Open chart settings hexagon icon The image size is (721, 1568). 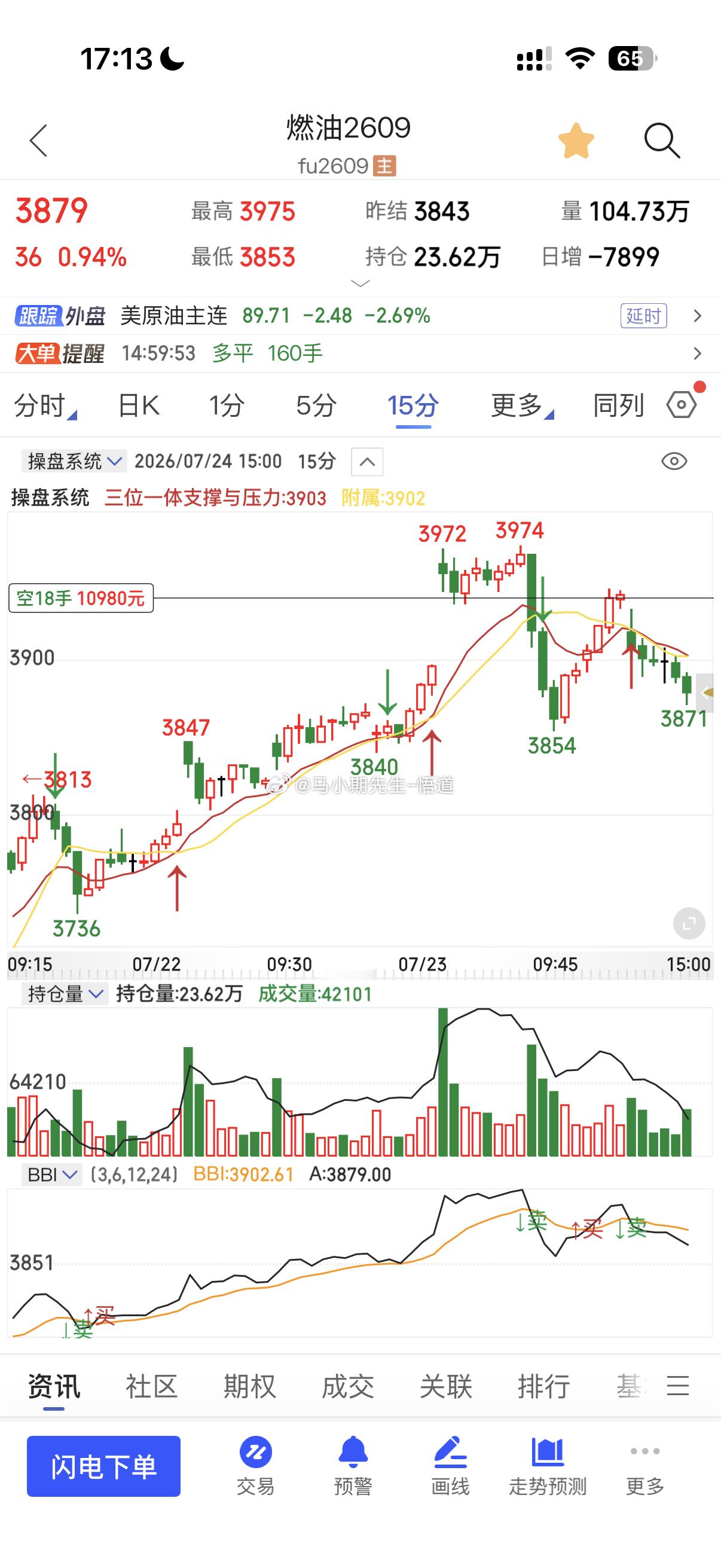[682, 405]
